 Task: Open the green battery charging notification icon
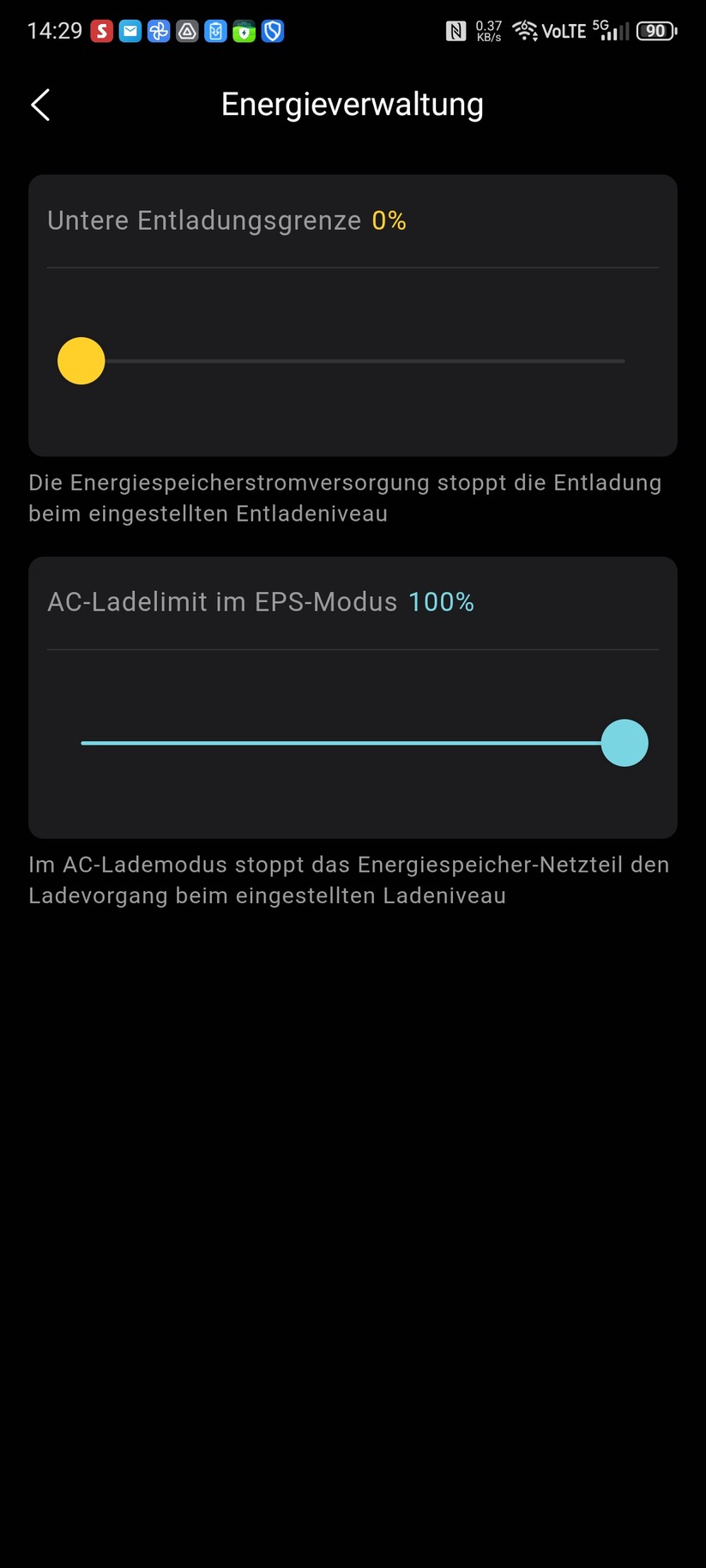coord(244,31)
